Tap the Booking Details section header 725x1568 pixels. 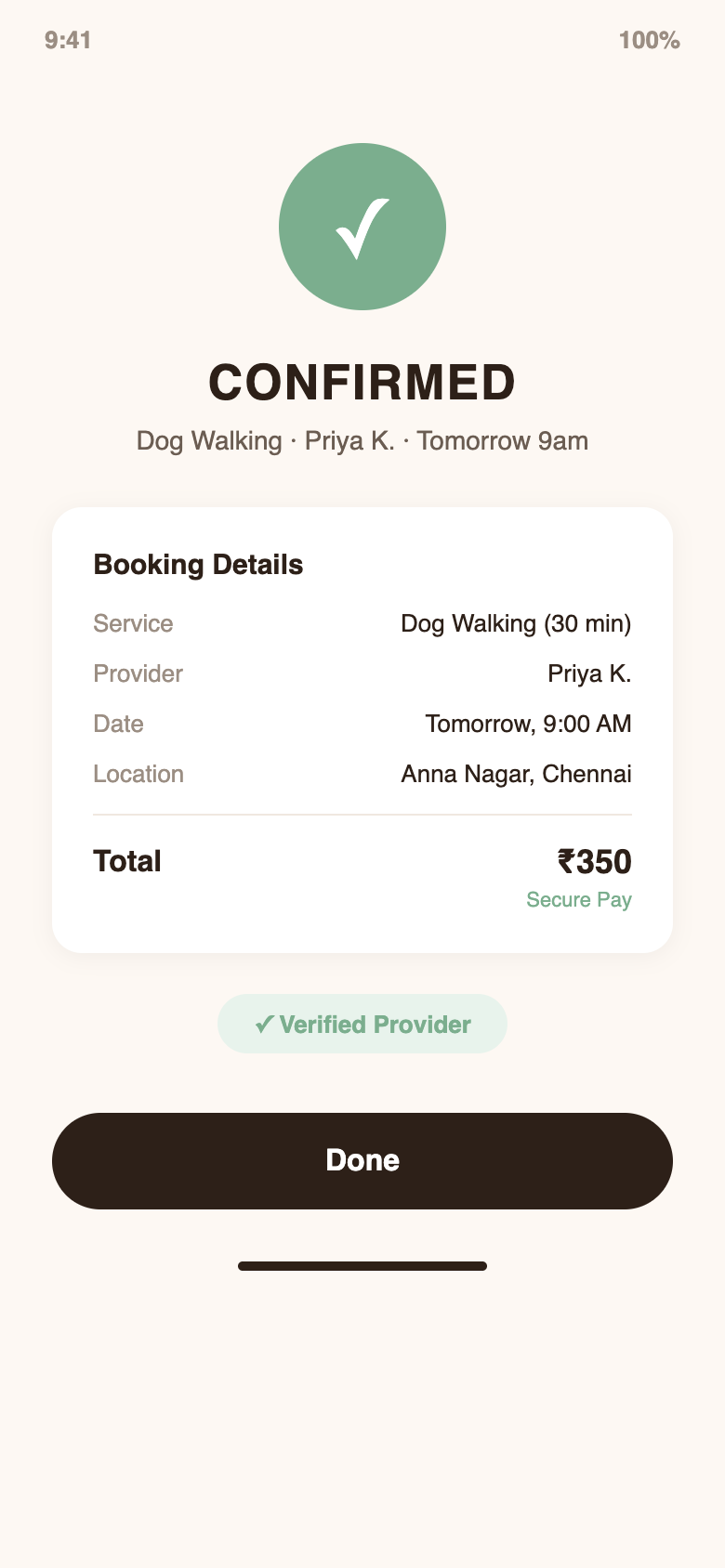[198, 564]
